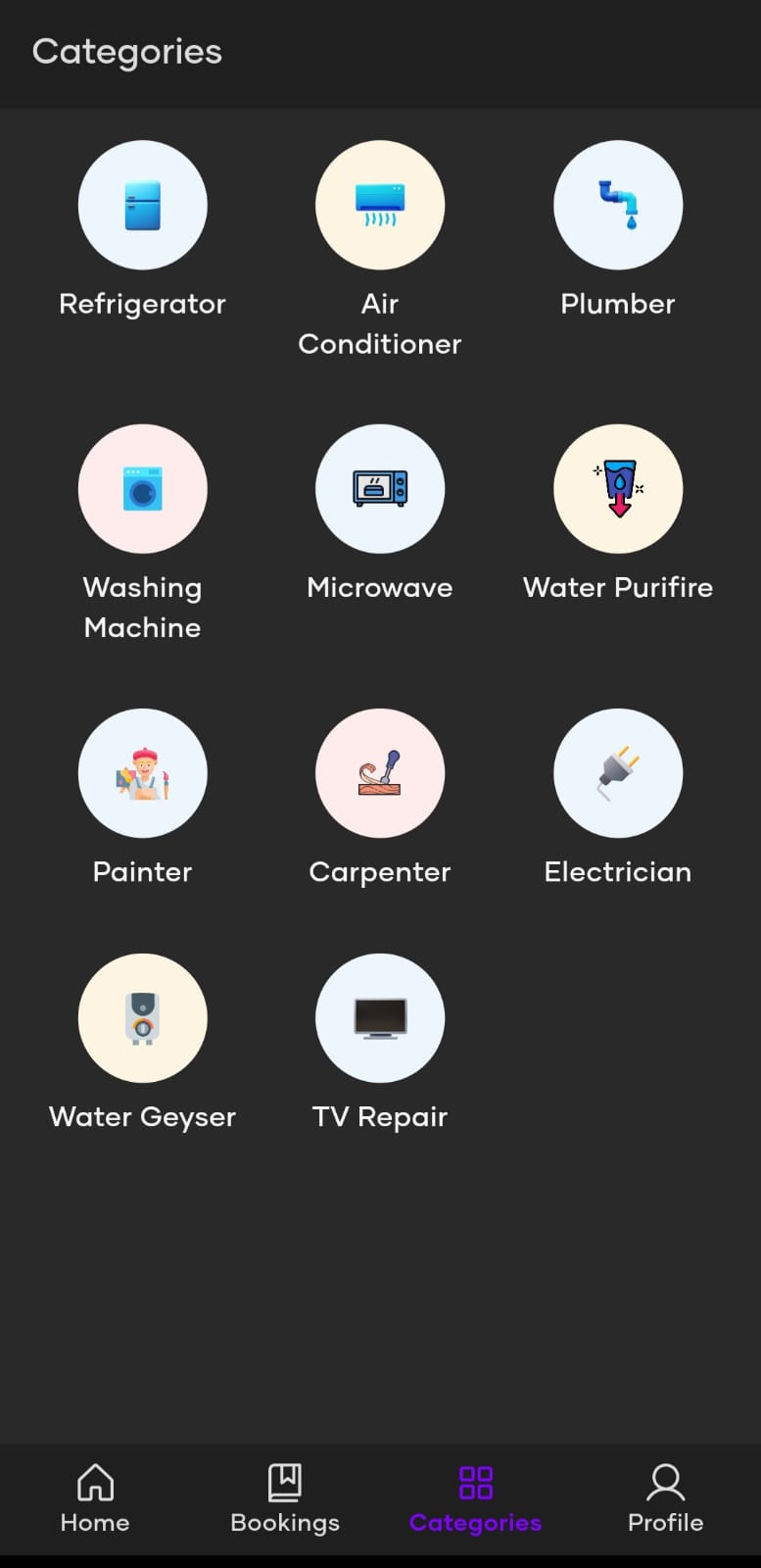Image resolution: width=761 pixels, height=1568 pixels.
Task: Choose the Plumber category
Action: pyautogui.click(x=618, y=206)
